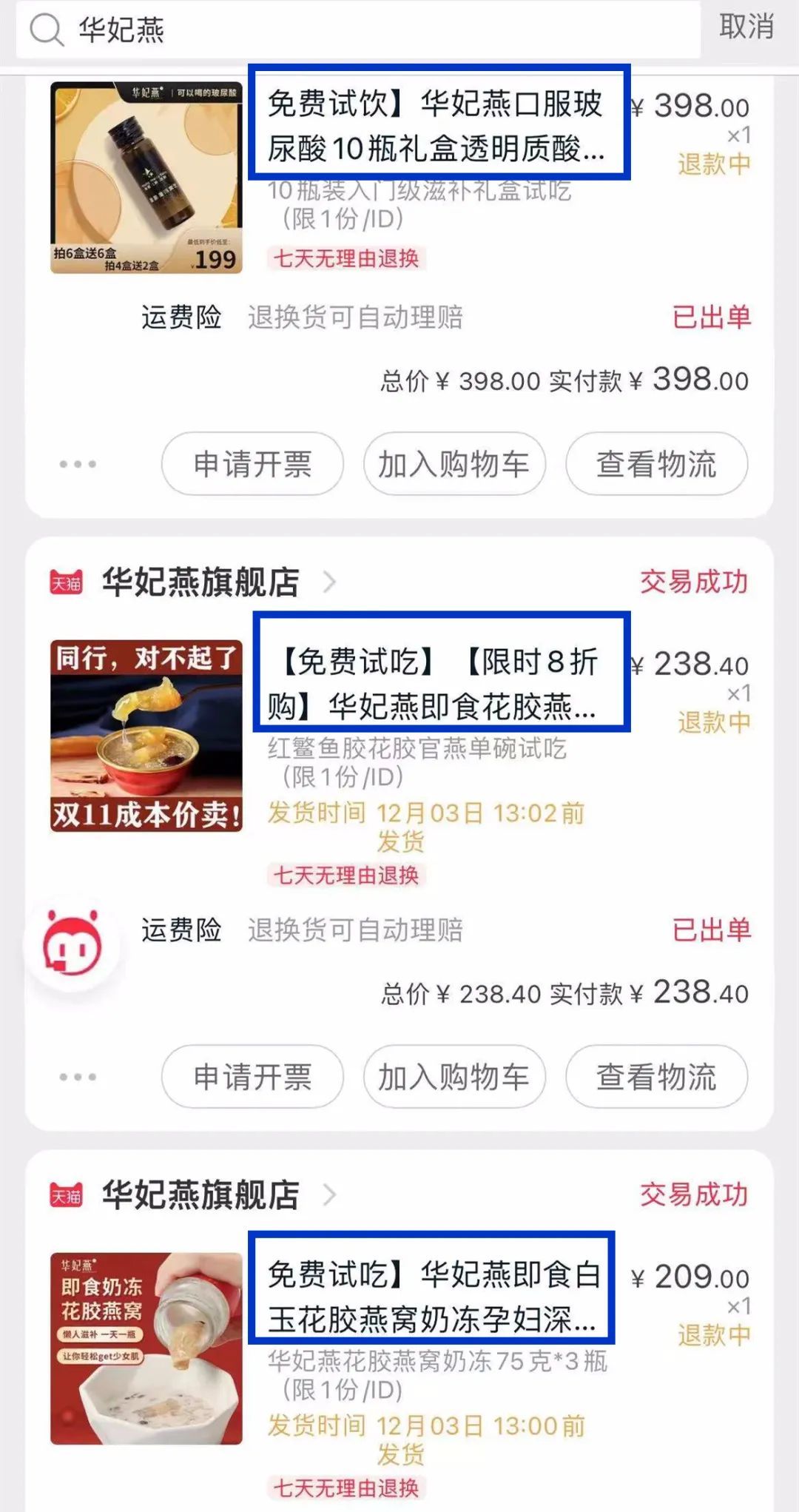Tap 加入购物车 for the ¥238.40 order
This screenshot has width=799, height=1512.
454,1077
